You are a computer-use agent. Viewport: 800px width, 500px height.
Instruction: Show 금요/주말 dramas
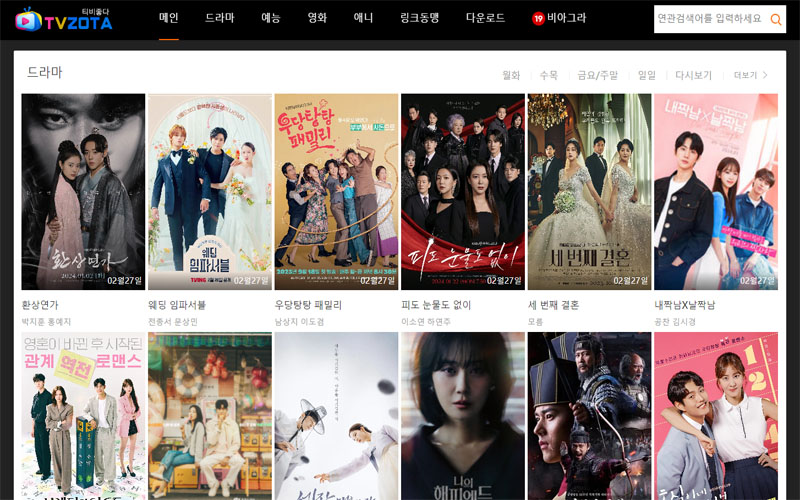tap(598, 75)
